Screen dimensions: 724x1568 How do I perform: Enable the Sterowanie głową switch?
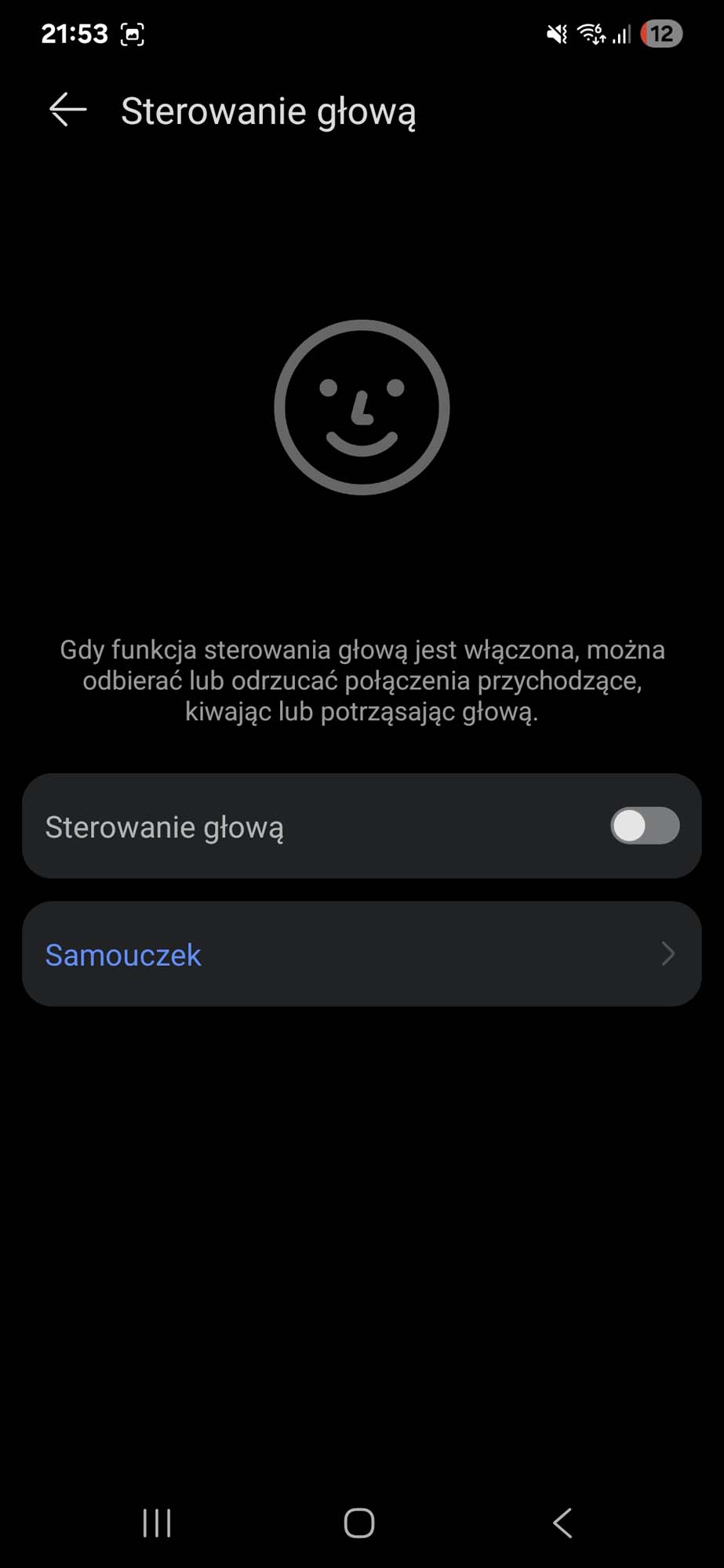645,826
